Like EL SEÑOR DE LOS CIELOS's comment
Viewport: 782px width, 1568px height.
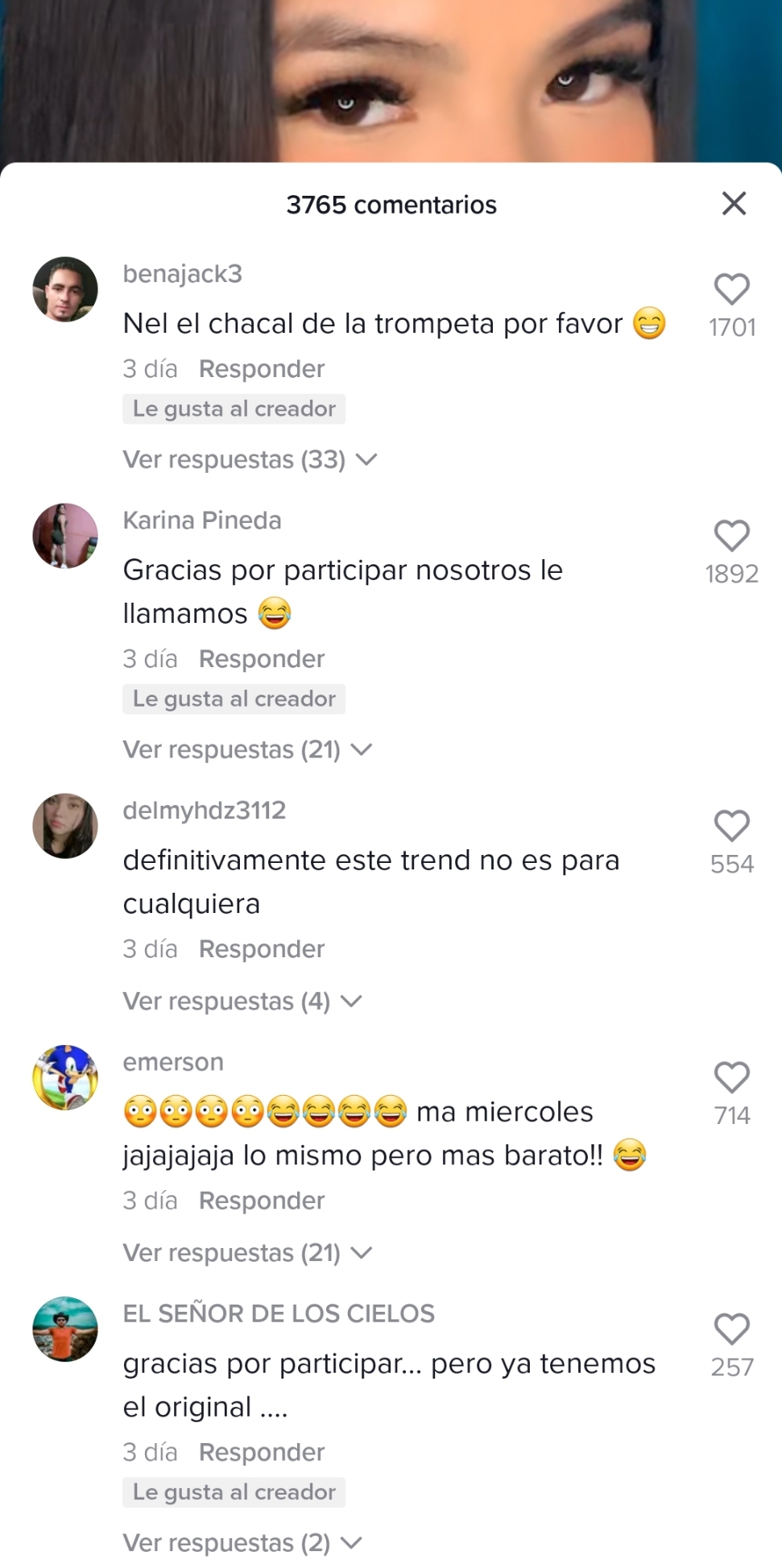[x=732, y=1329]
